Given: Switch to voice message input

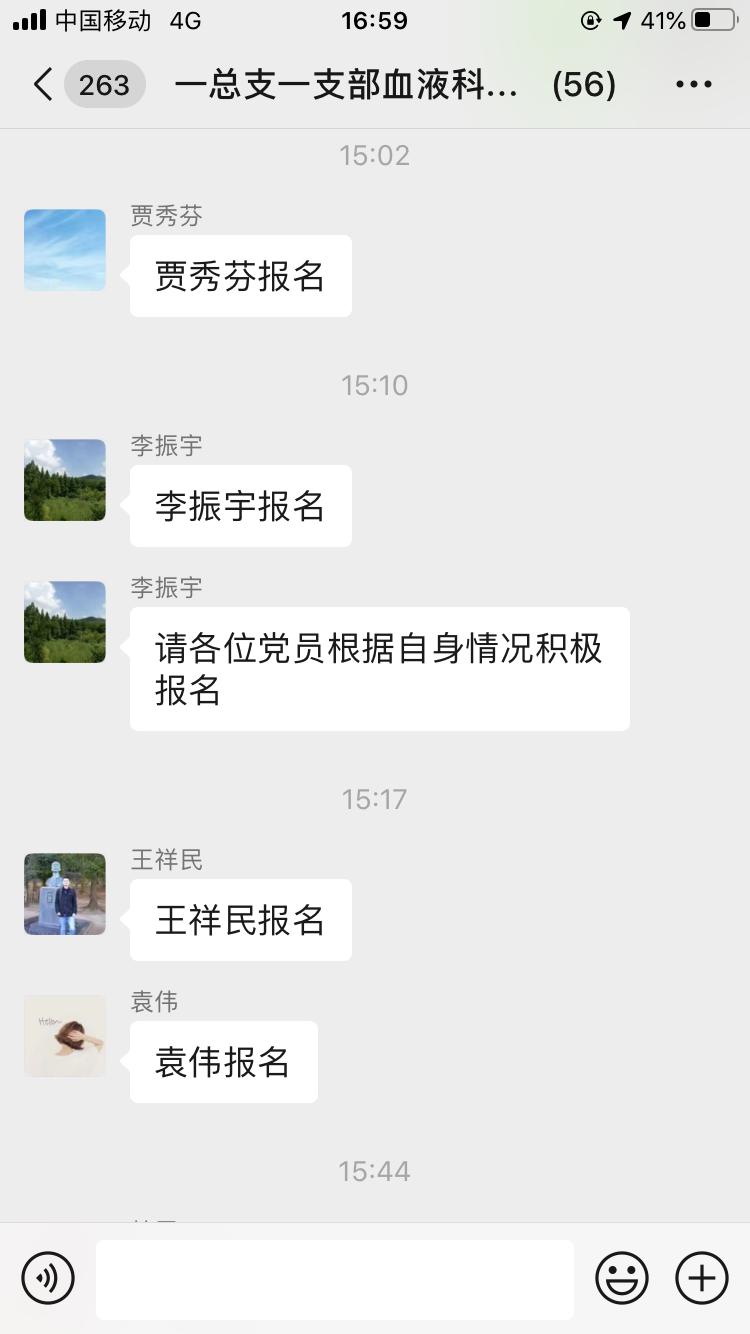Looking at the screenshot, I should 48,1278.
